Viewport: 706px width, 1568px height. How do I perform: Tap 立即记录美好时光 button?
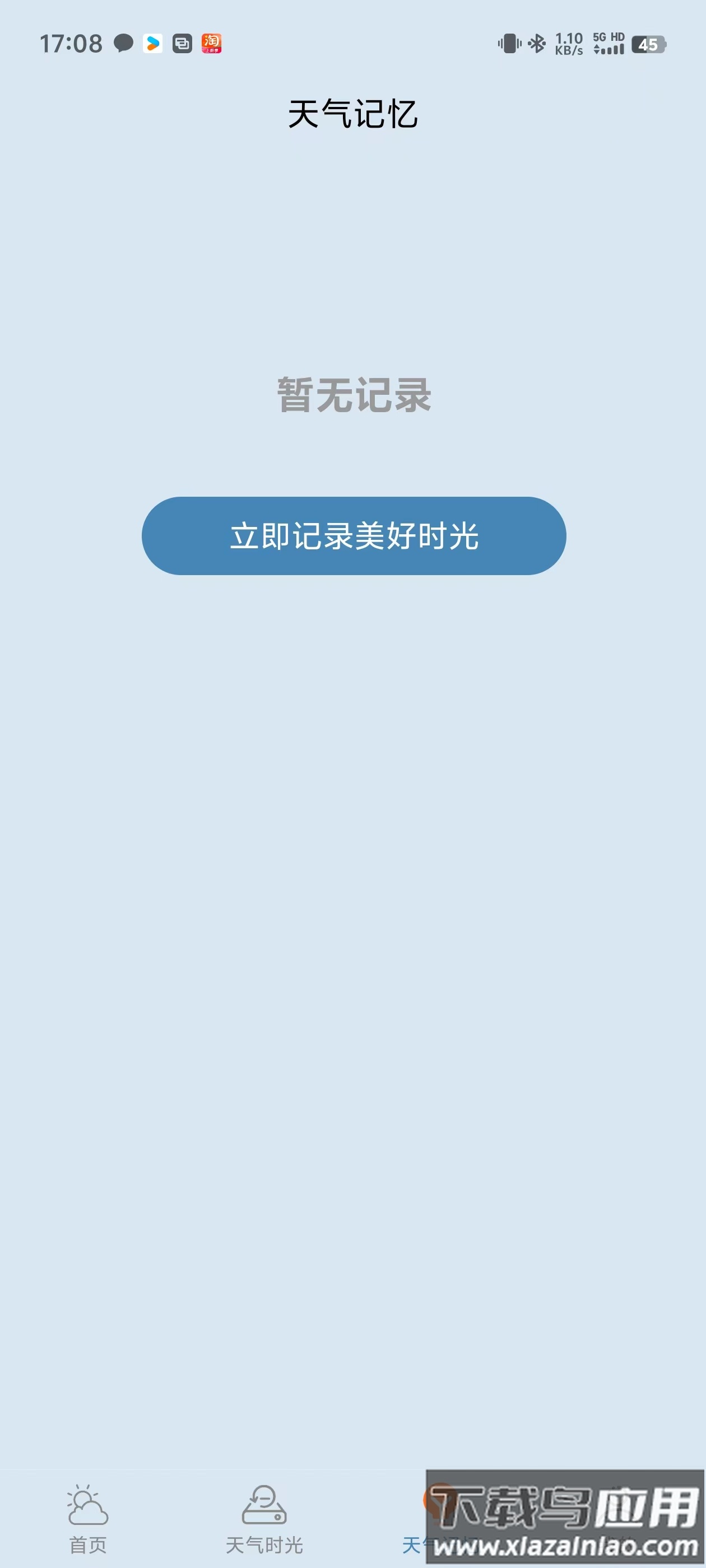click(354, 536)
